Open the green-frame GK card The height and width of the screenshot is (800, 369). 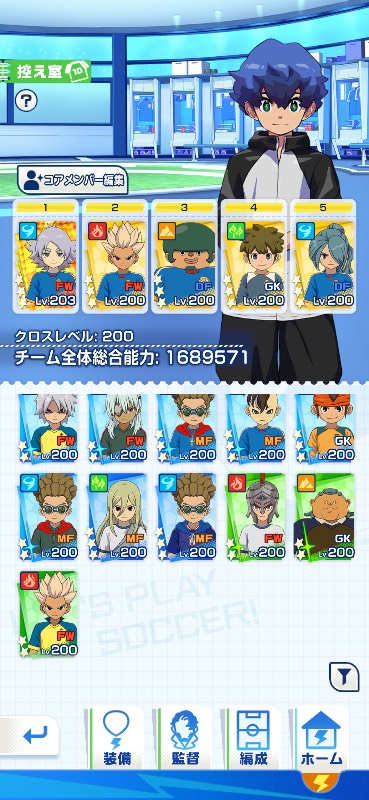coord(325,517)
